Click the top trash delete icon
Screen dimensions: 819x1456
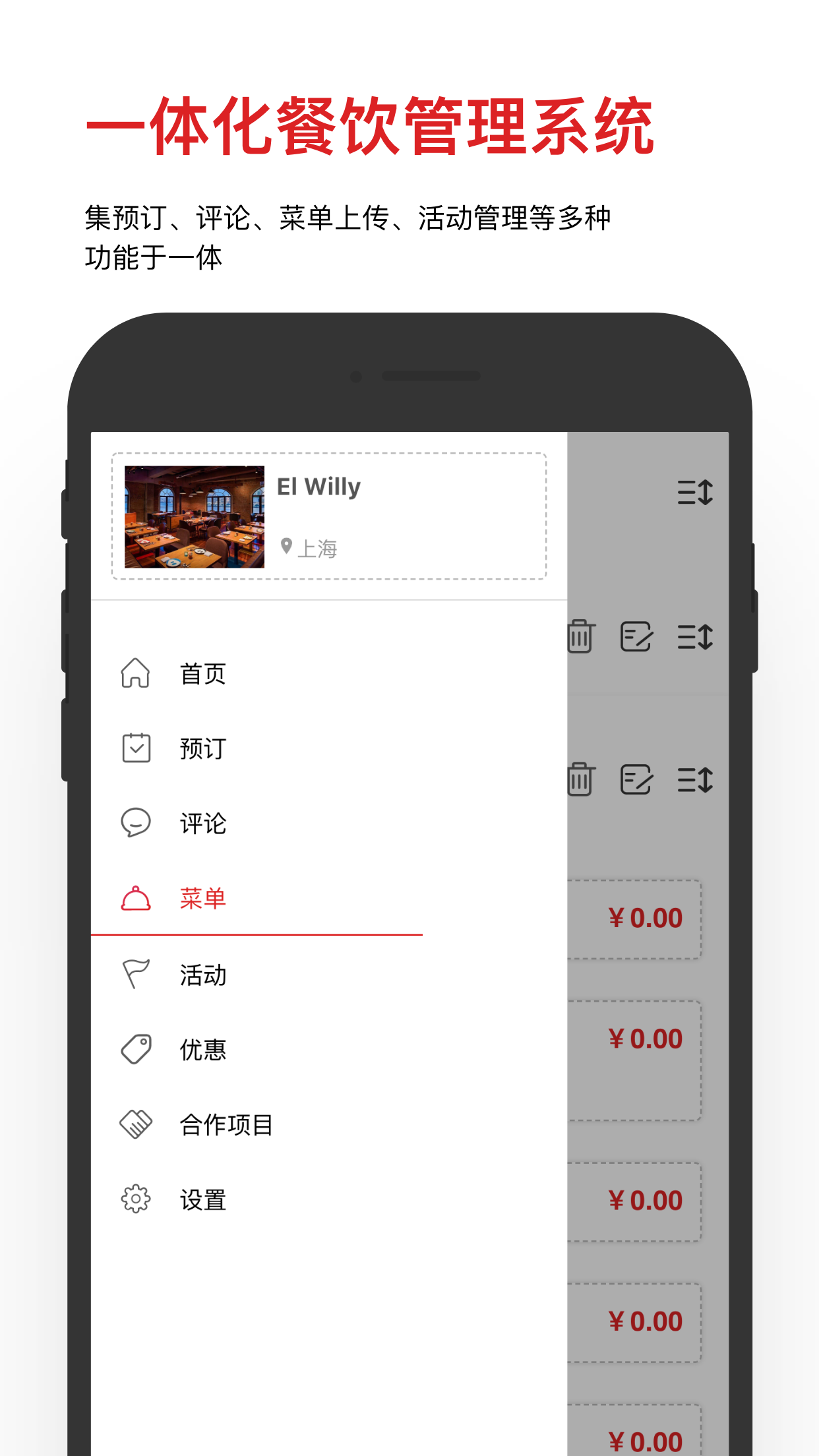coord(581,636)
